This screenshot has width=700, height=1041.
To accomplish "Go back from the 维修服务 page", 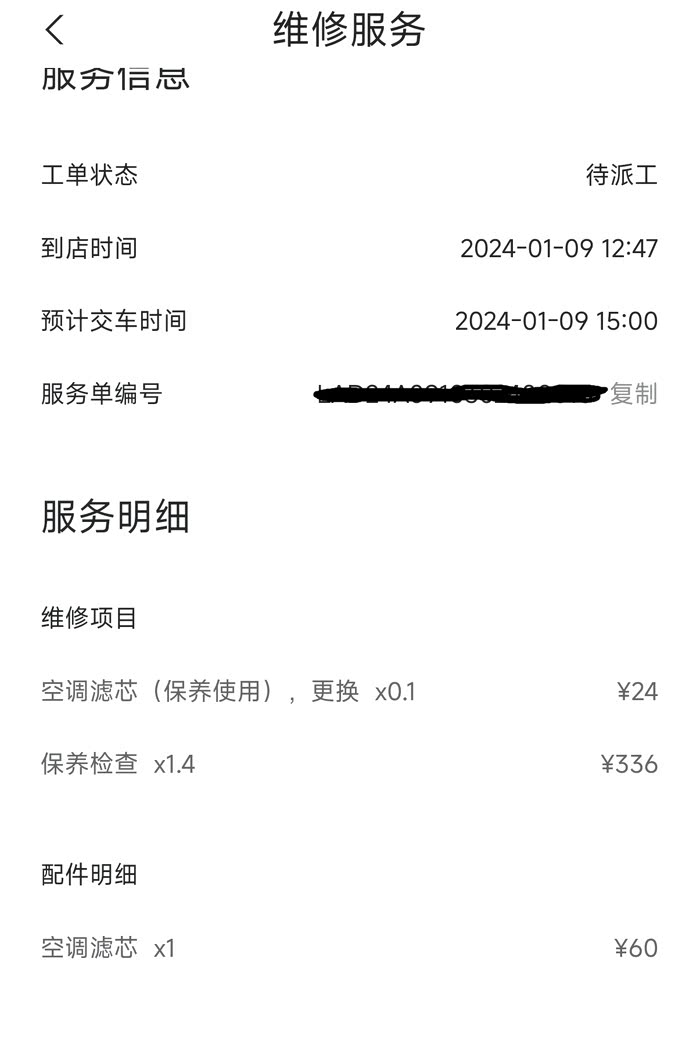I will [54, 30].
